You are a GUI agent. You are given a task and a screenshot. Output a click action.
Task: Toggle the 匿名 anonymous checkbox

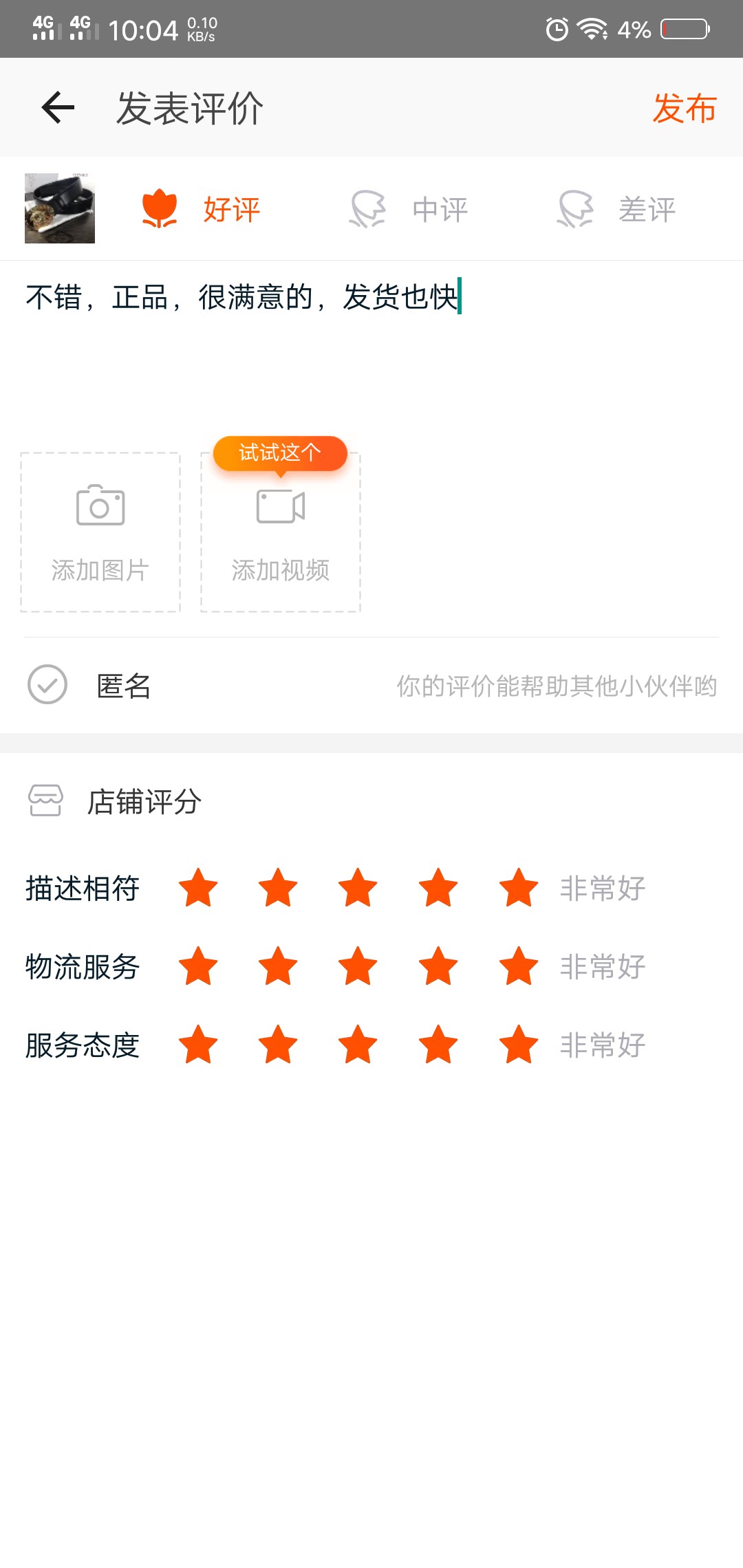point(47,684)
